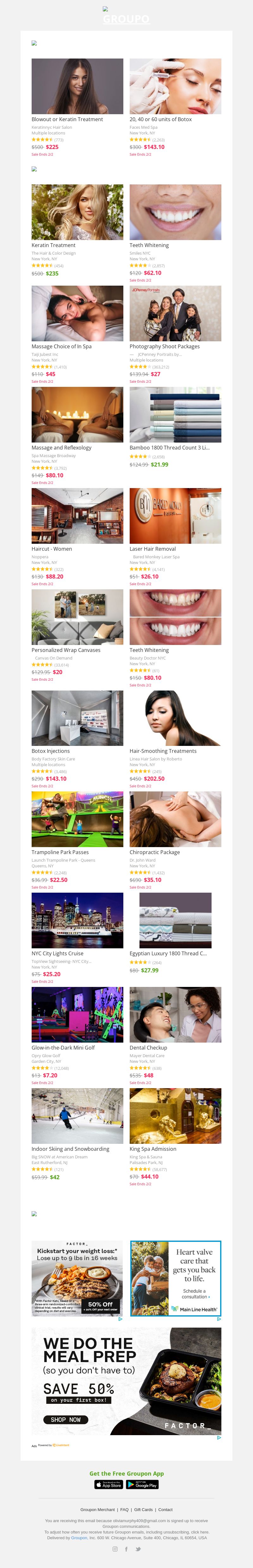This screenshot has width=253, height=1568.
Task: View the 20, 40 or 60 units of Botox deal
Action: coord(175,86)
